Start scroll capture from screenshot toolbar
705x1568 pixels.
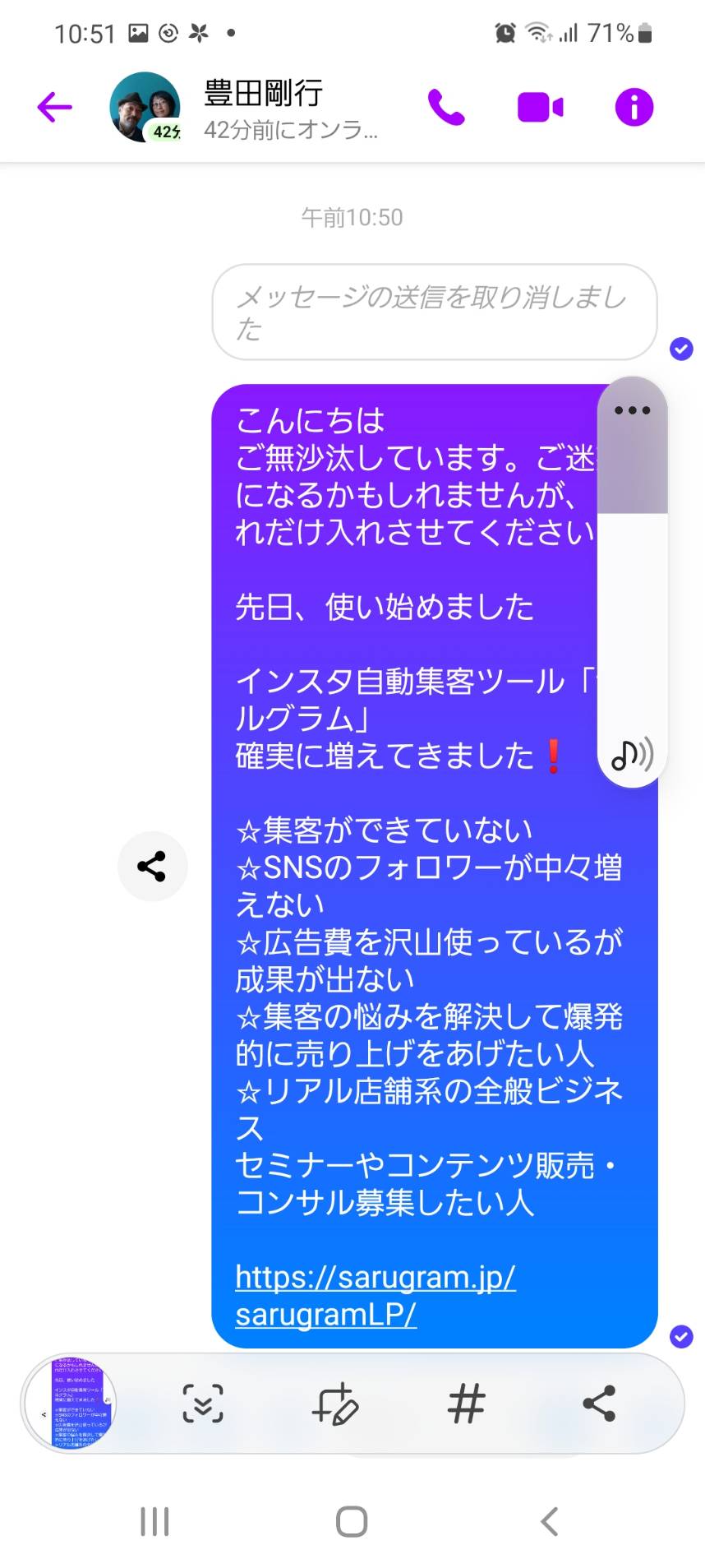coord(203,1403)
